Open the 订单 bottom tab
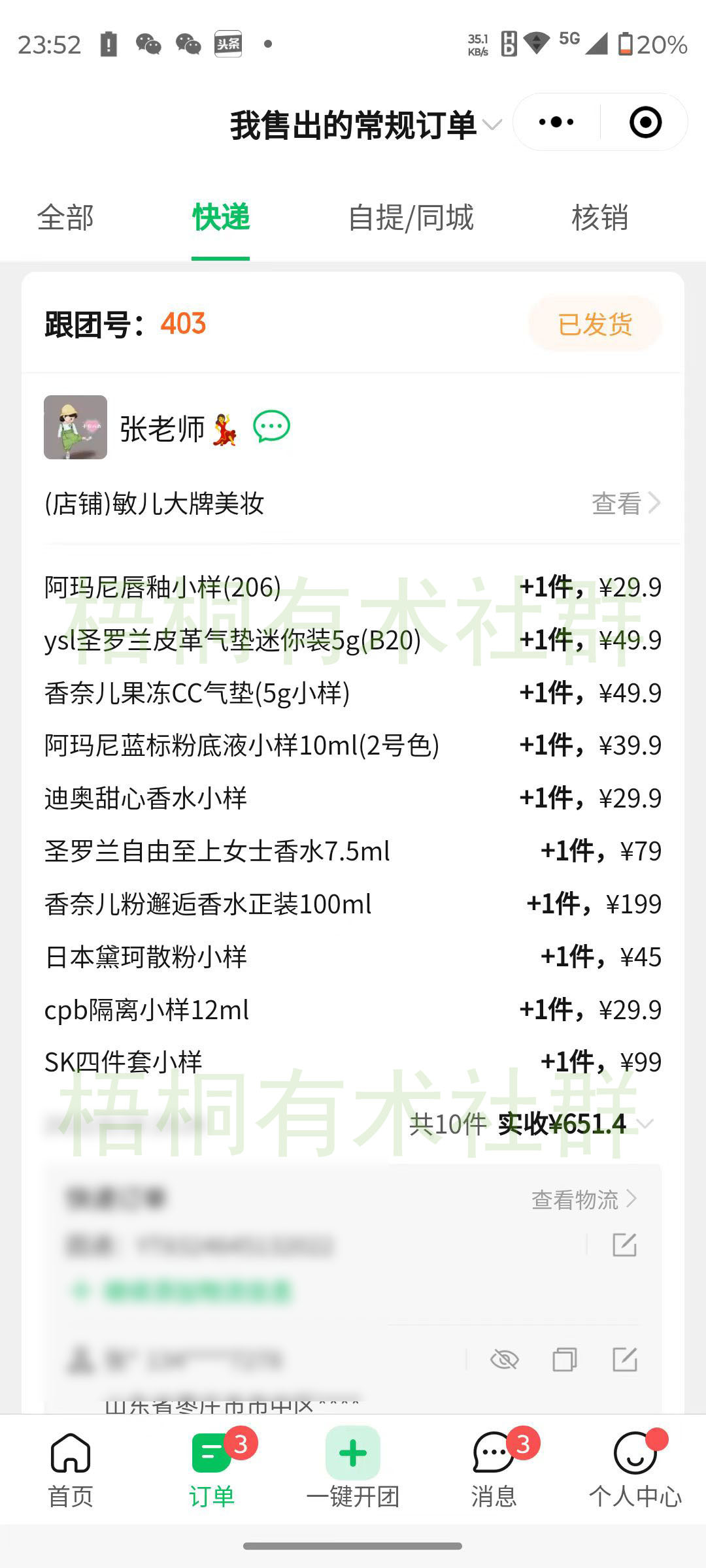Screen dimensions: 706x1568 (x=212, y=1467)
